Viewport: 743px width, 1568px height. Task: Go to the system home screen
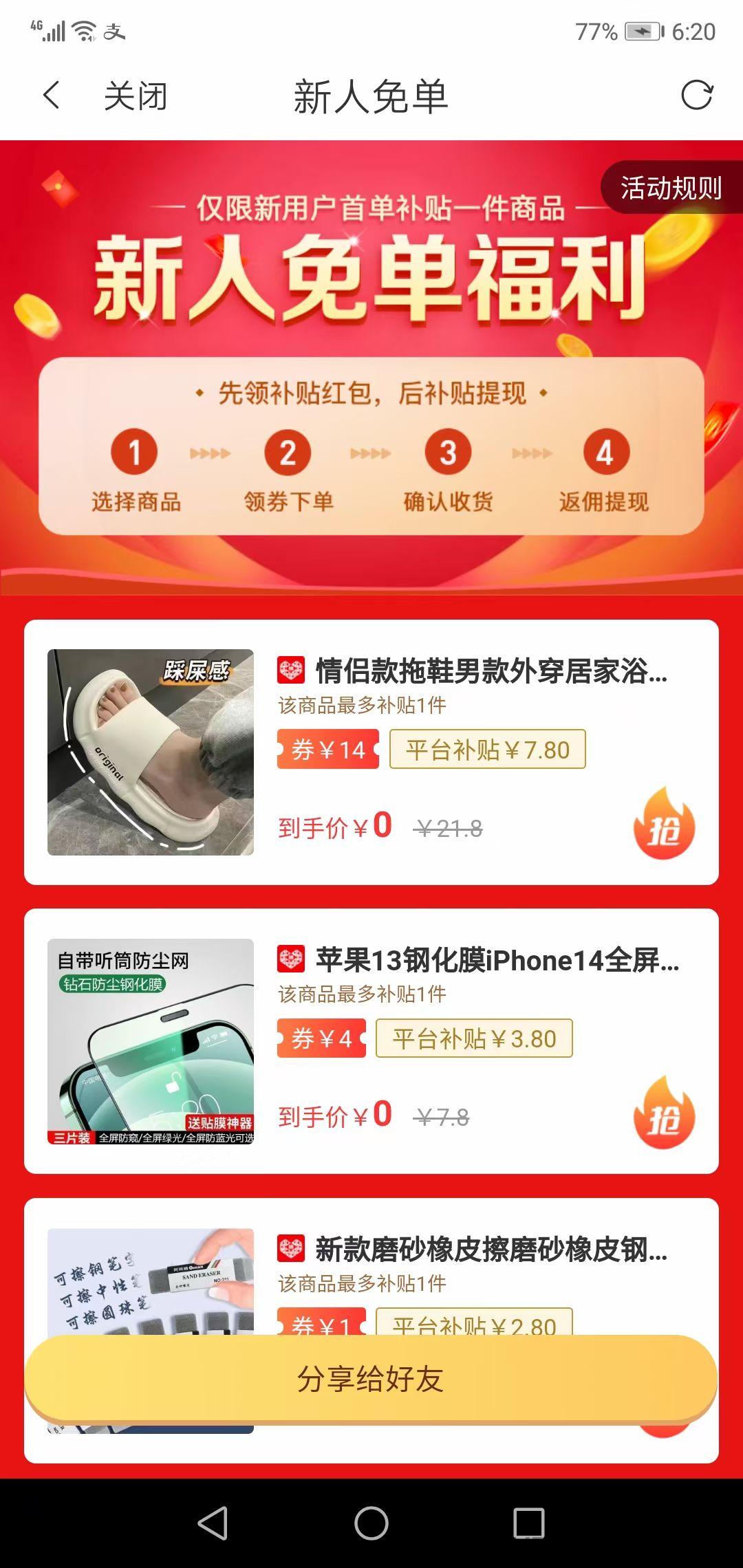tap(371, 1523)
